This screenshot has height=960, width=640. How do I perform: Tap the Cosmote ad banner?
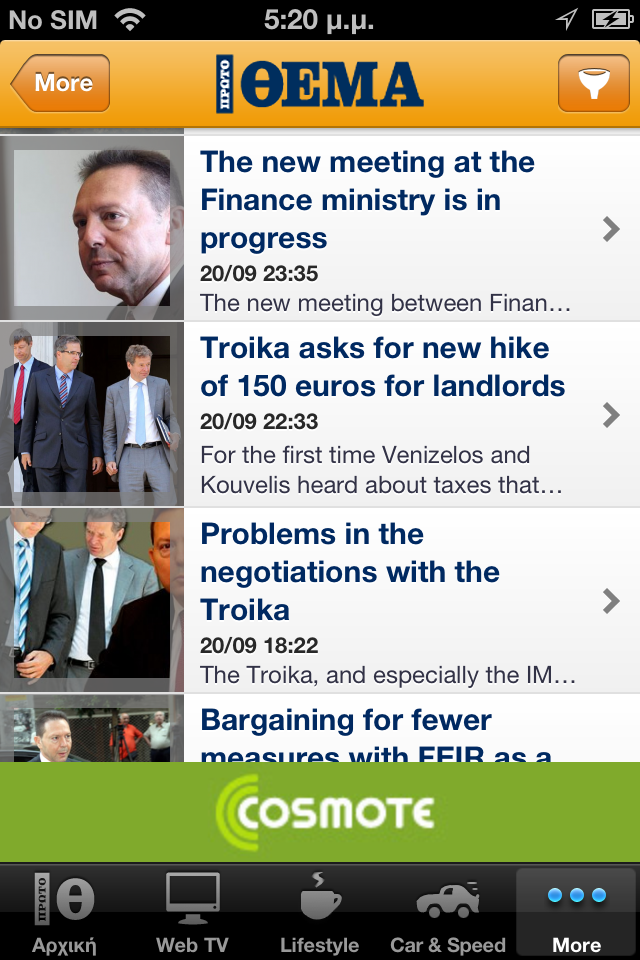pyautogui.click(x=320, y=812)
